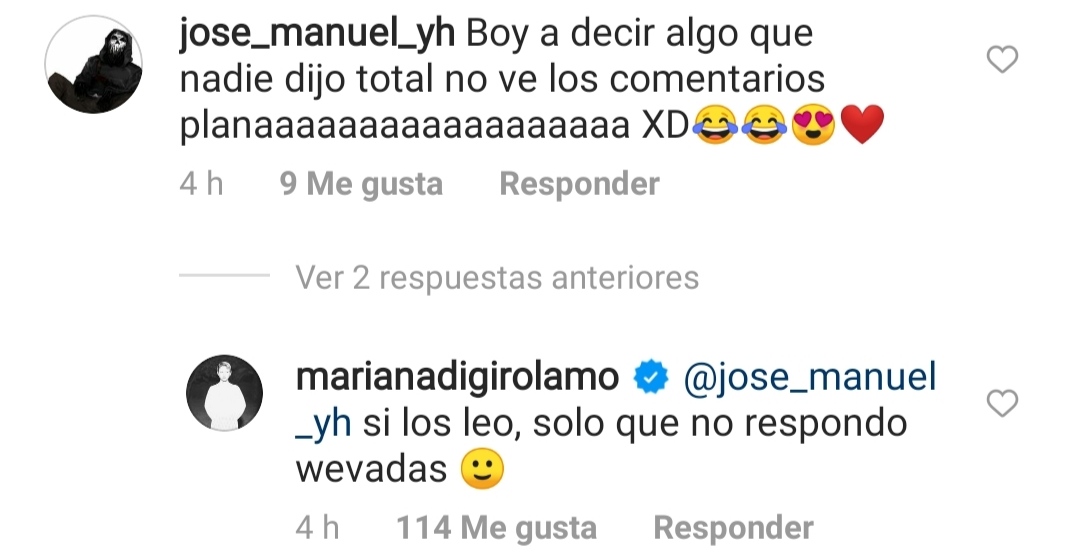1080x552 pixels.
Task: View the 114 Me gusta likes list
Action: coord(496,527)
